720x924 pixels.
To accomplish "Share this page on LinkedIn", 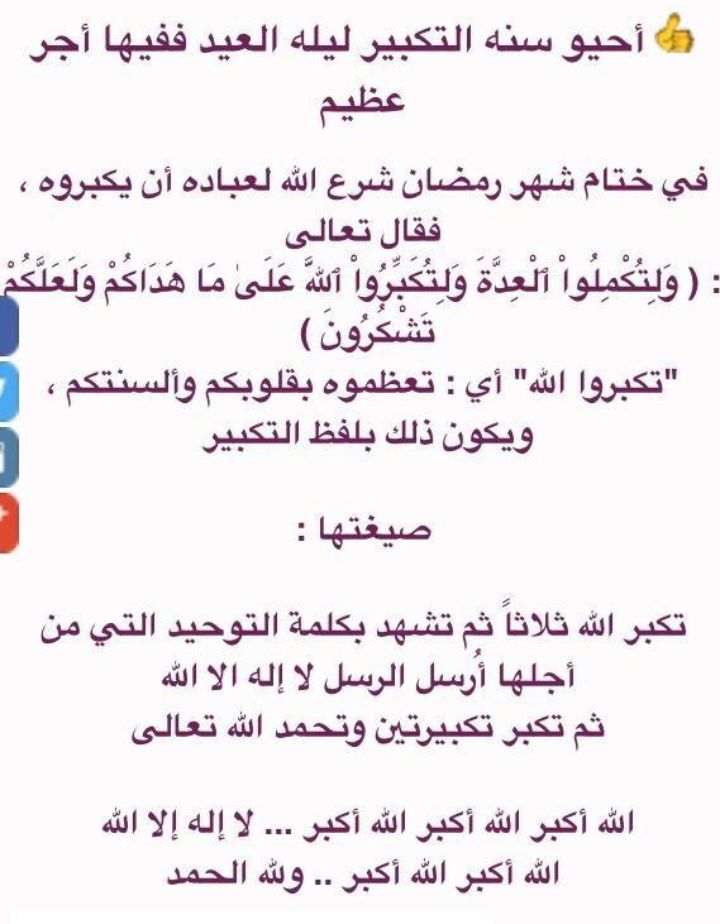I will click(x=8, y=457).
